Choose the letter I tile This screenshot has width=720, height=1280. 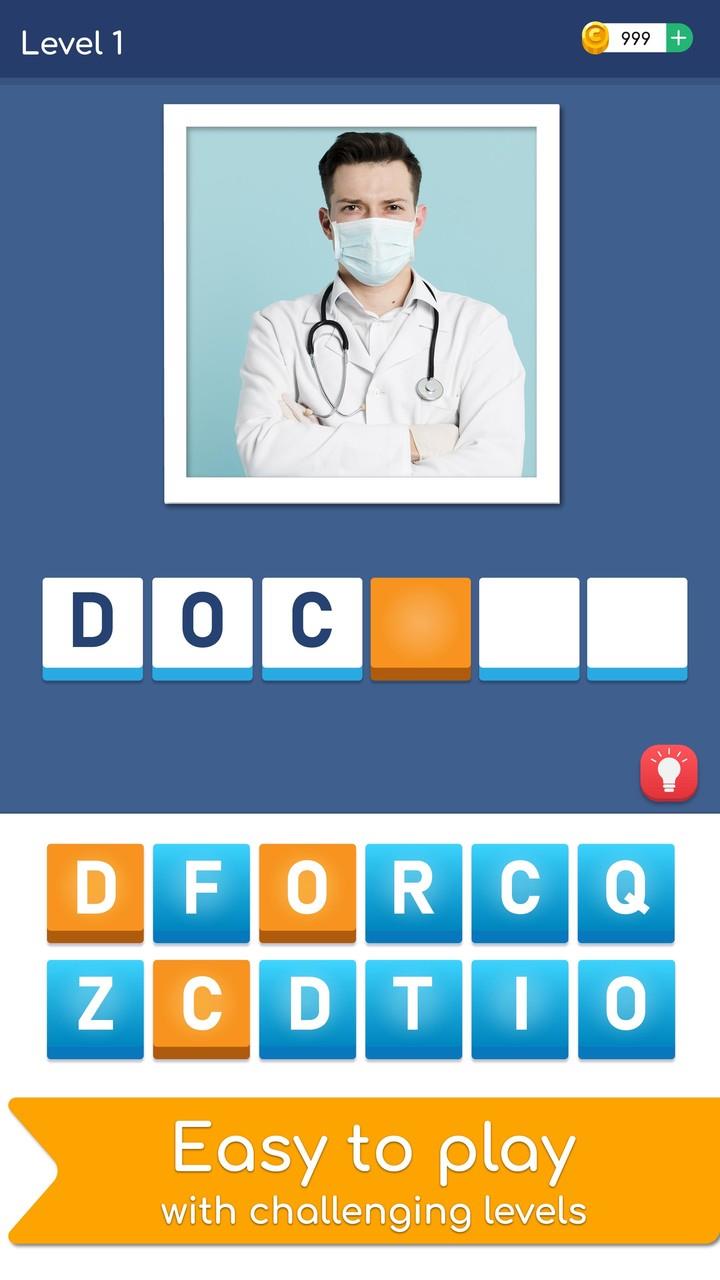pos(520,1007)
